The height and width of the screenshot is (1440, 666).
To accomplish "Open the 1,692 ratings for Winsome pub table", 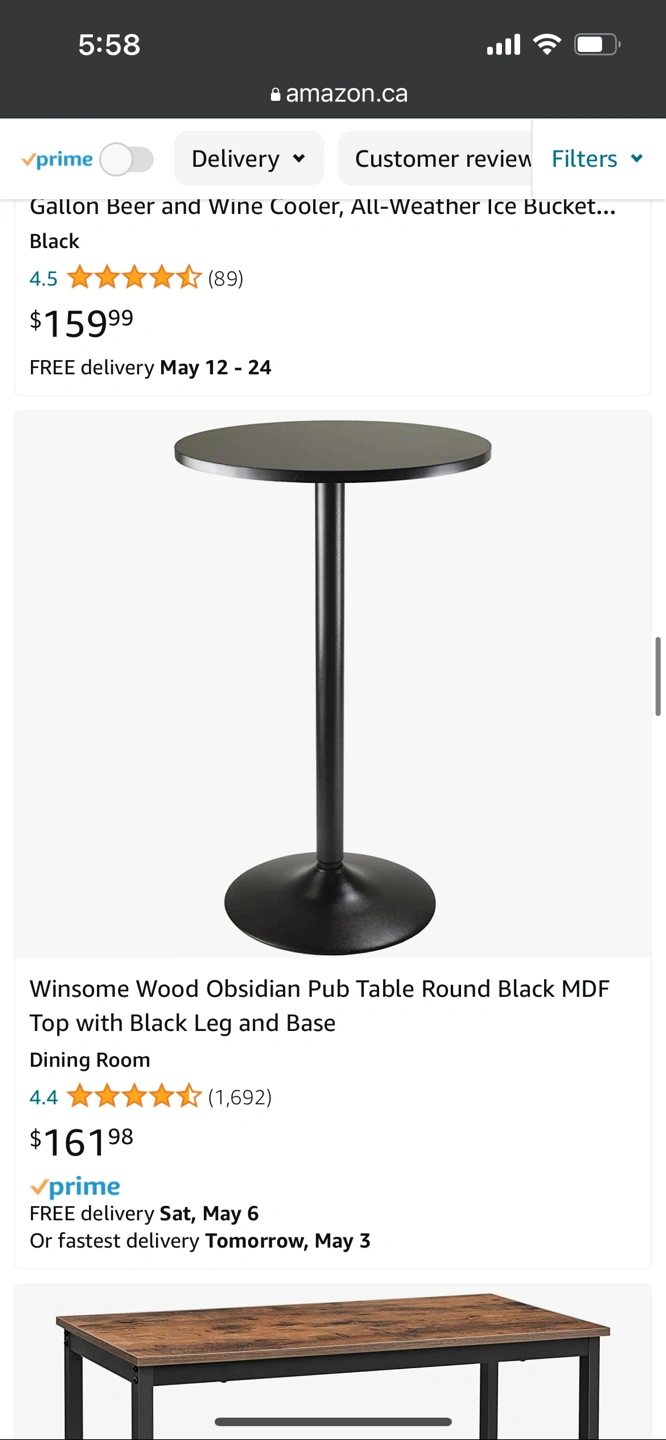I will pos(239,1097).
